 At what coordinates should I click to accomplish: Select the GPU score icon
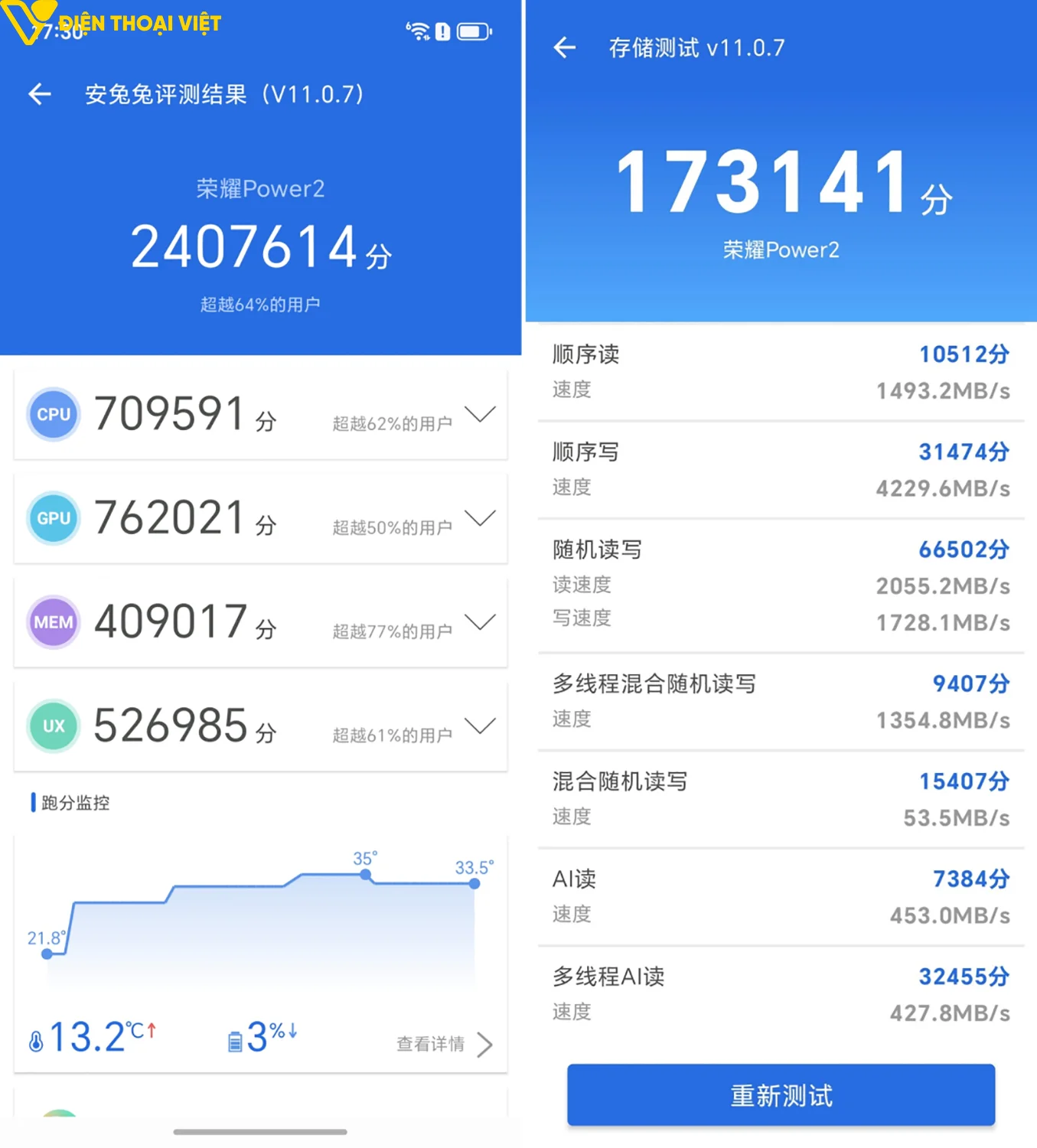pos(53,518)
